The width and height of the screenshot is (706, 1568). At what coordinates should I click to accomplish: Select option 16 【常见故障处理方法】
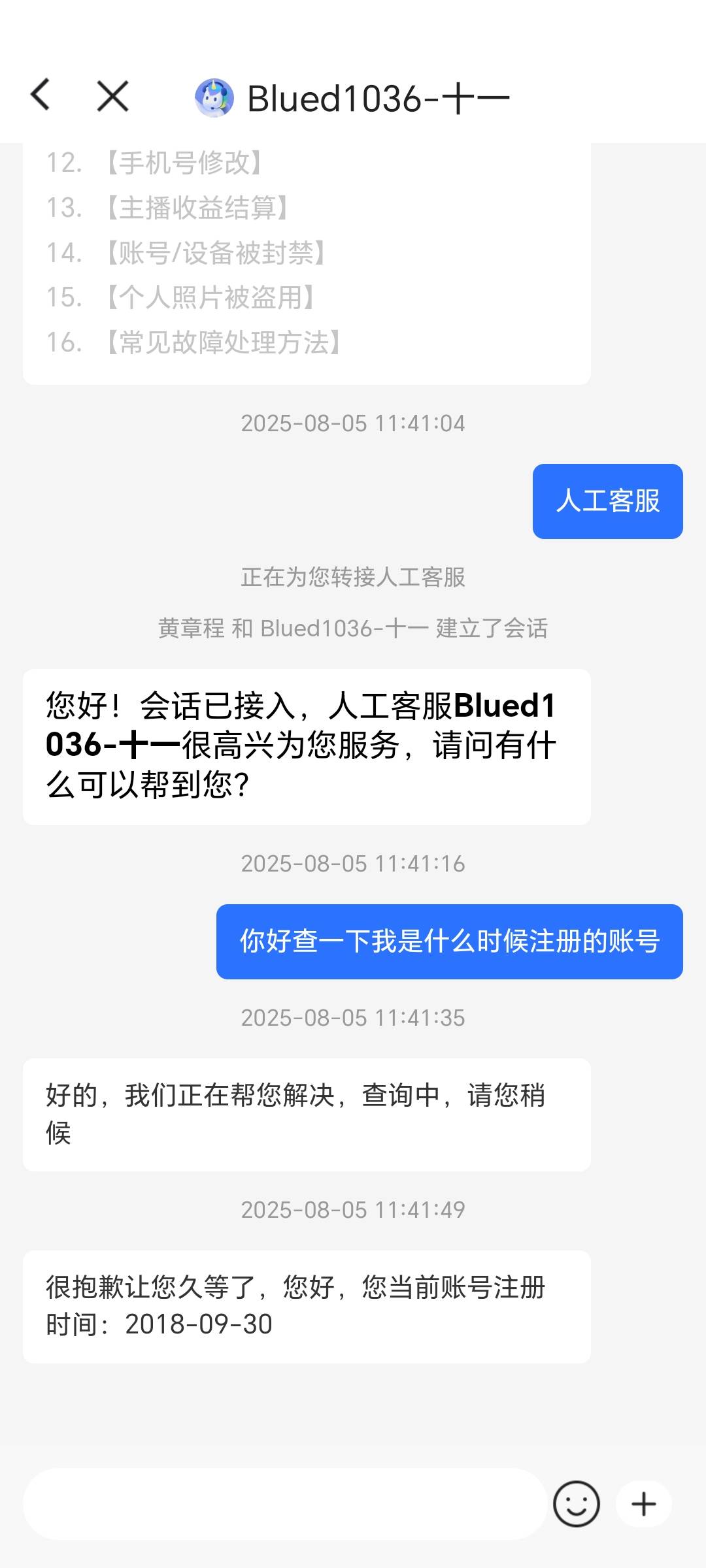(x=224, y=342)
